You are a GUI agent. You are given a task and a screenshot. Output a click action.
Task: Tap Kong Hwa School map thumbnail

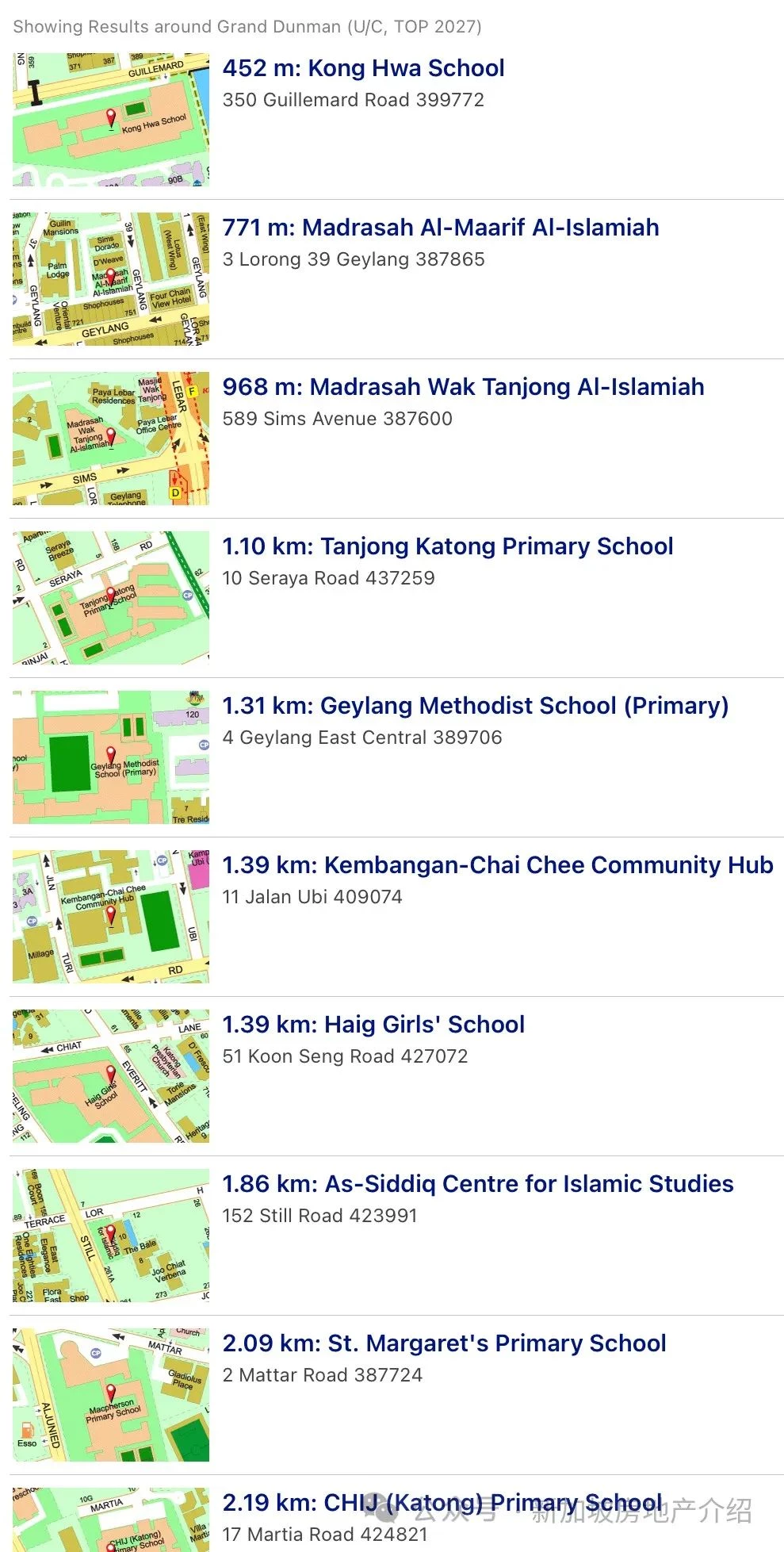111,120
